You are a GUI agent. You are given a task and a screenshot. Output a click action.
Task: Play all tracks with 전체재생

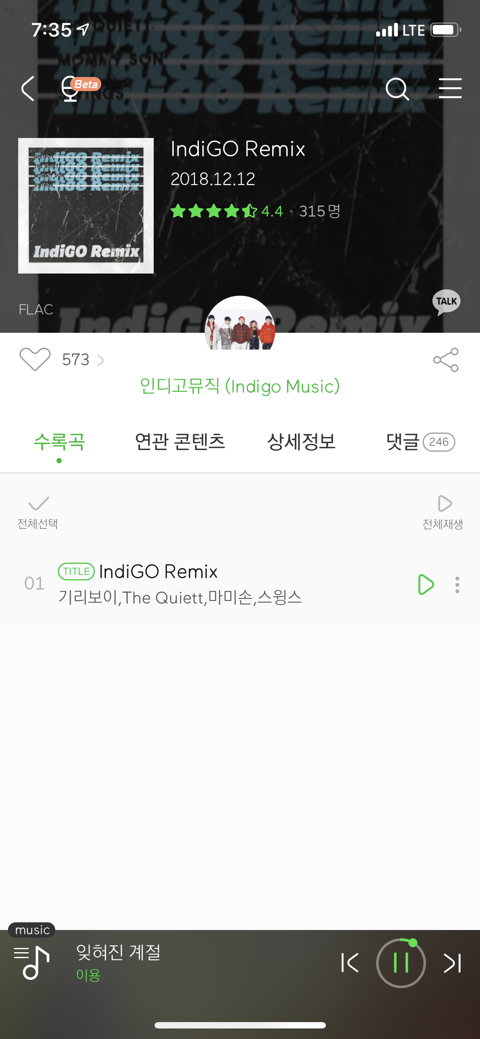(443, 512)
